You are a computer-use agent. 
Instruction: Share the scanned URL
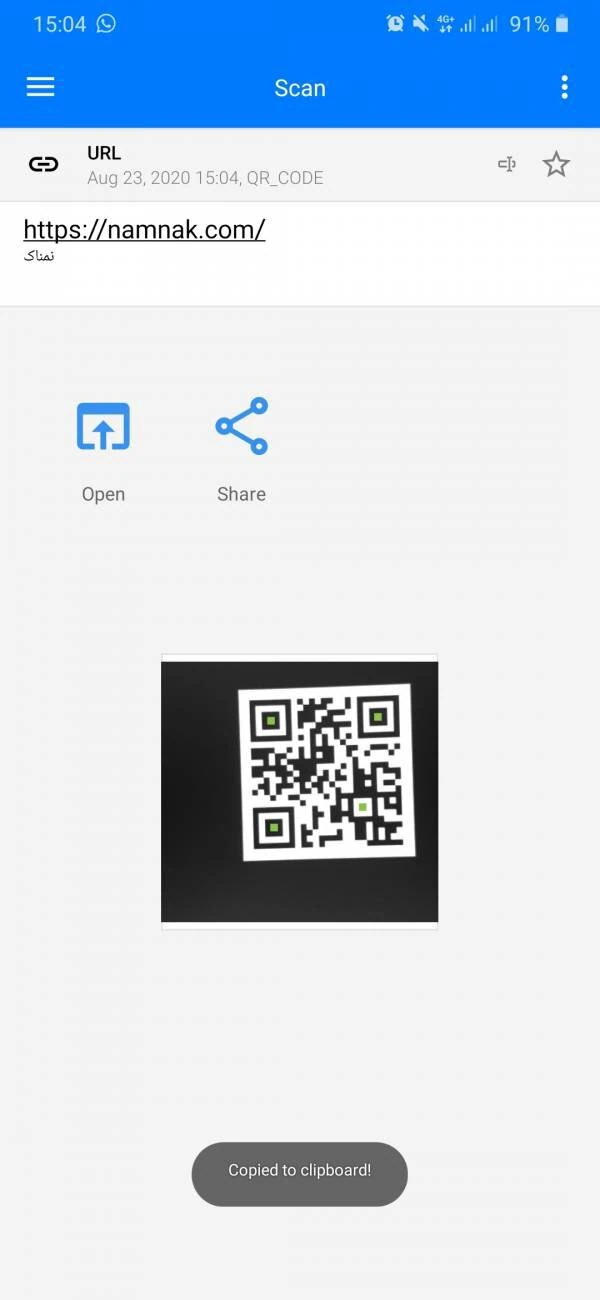point(241,449)
